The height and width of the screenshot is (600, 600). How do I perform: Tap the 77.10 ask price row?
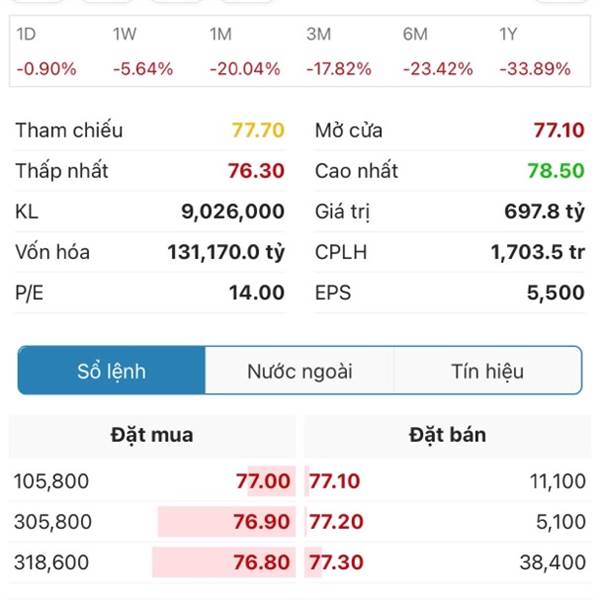pyautogui.click(x=447, y=481)
